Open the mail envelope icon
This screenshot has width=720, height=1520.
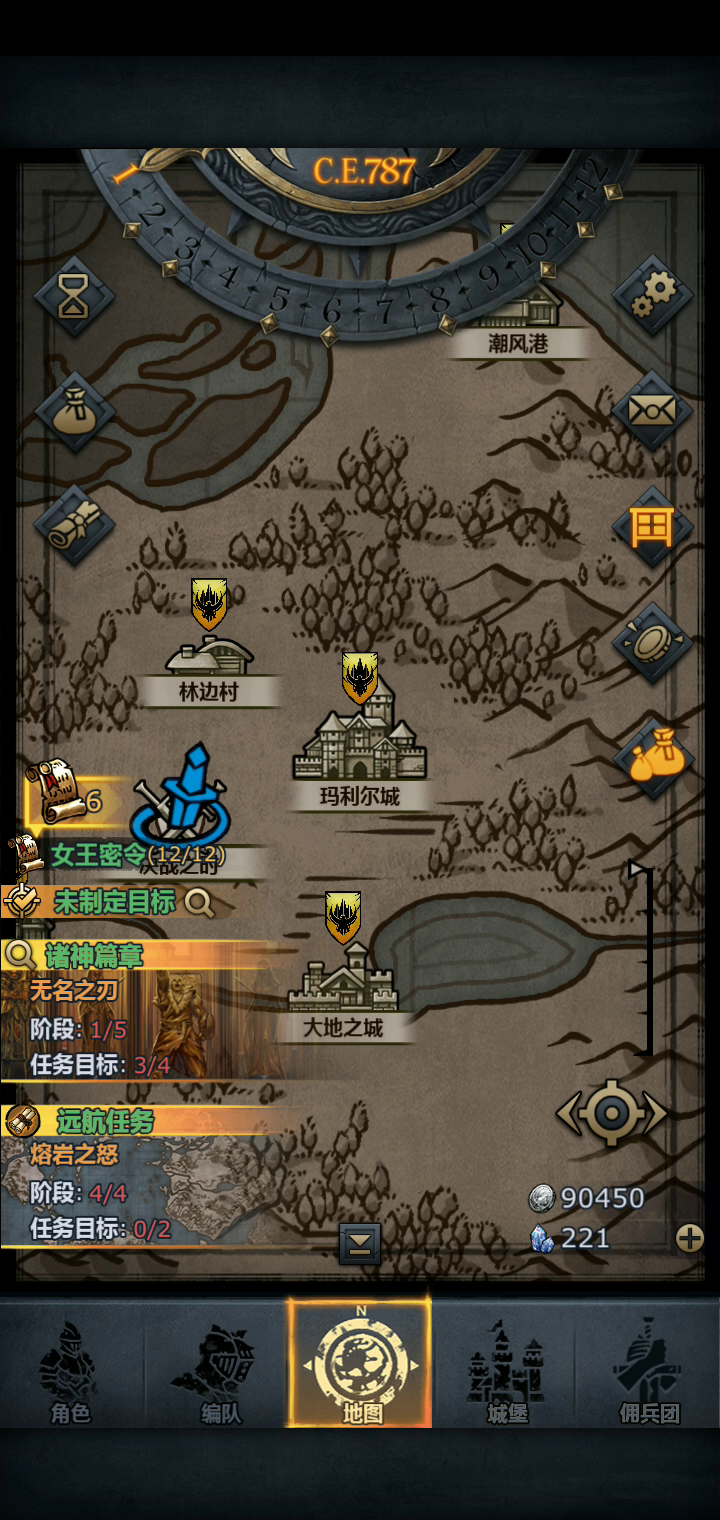click(x=653, y=410)
